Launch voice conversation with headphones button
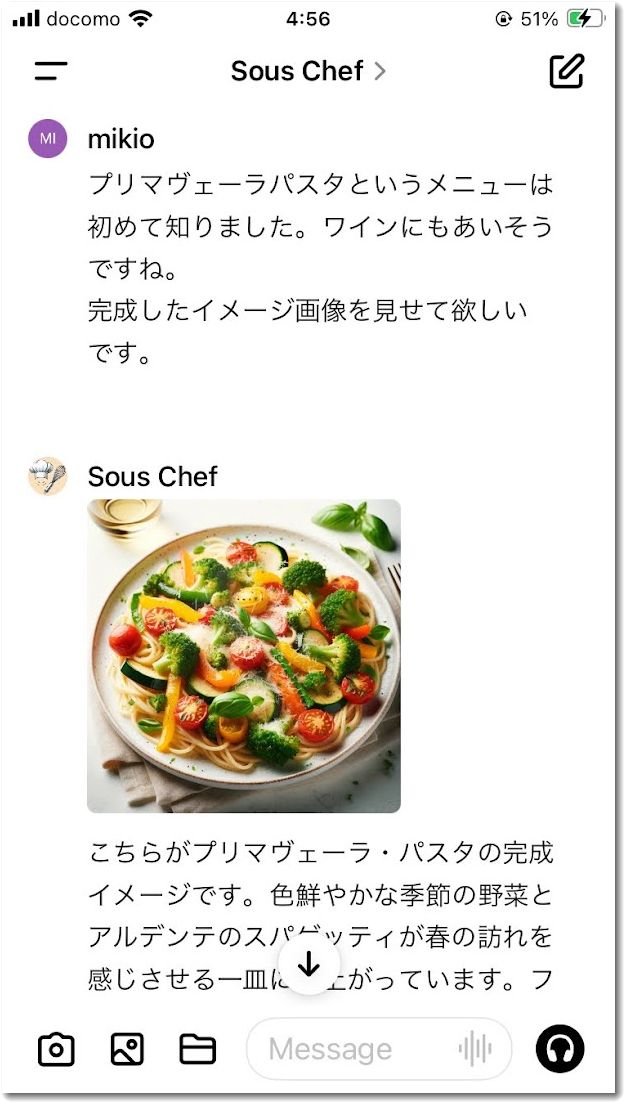624x1102 pixels. coord(560,1049)
